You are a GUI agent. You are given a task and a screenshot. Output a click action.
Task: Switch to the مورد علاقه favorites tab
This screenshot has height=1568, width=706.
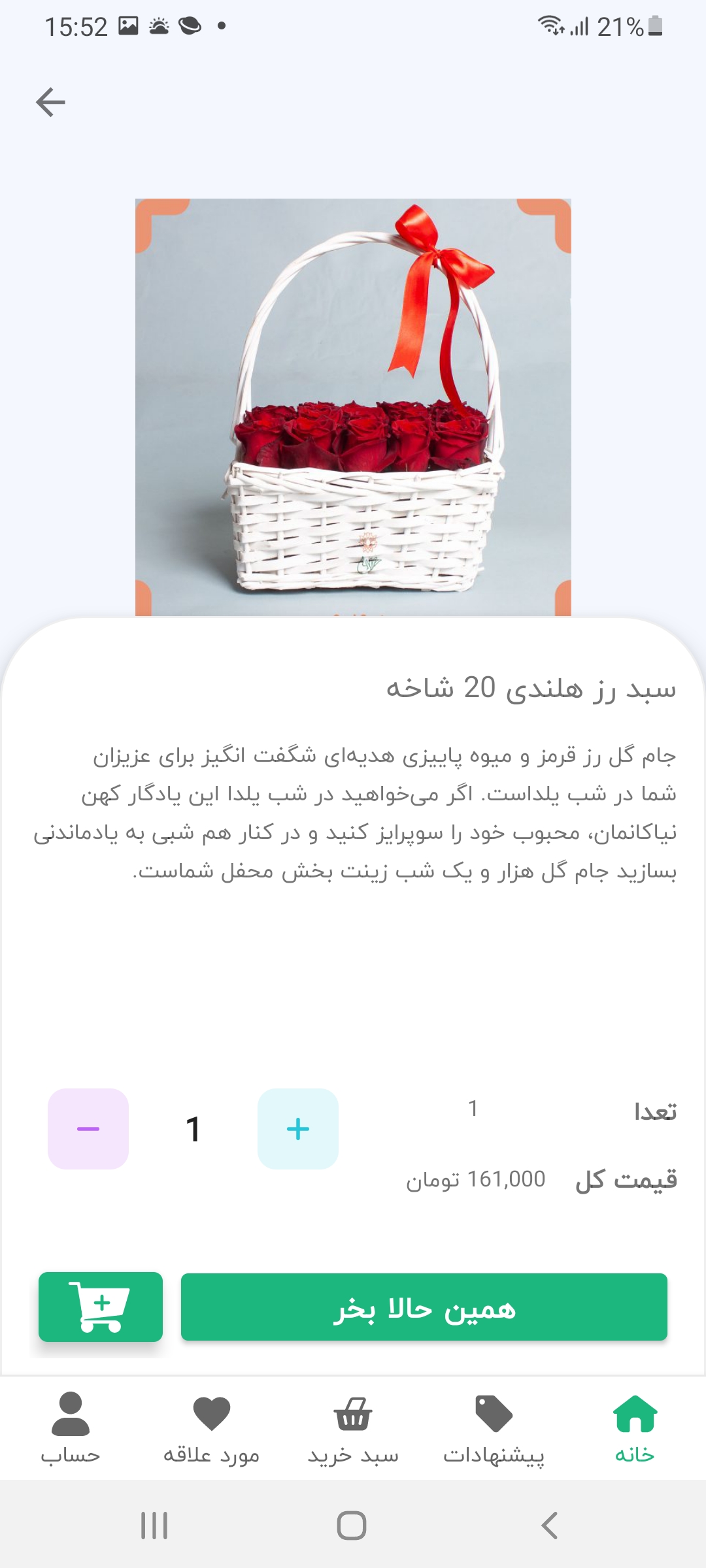pyautogui.click(x=212, y=1428)
